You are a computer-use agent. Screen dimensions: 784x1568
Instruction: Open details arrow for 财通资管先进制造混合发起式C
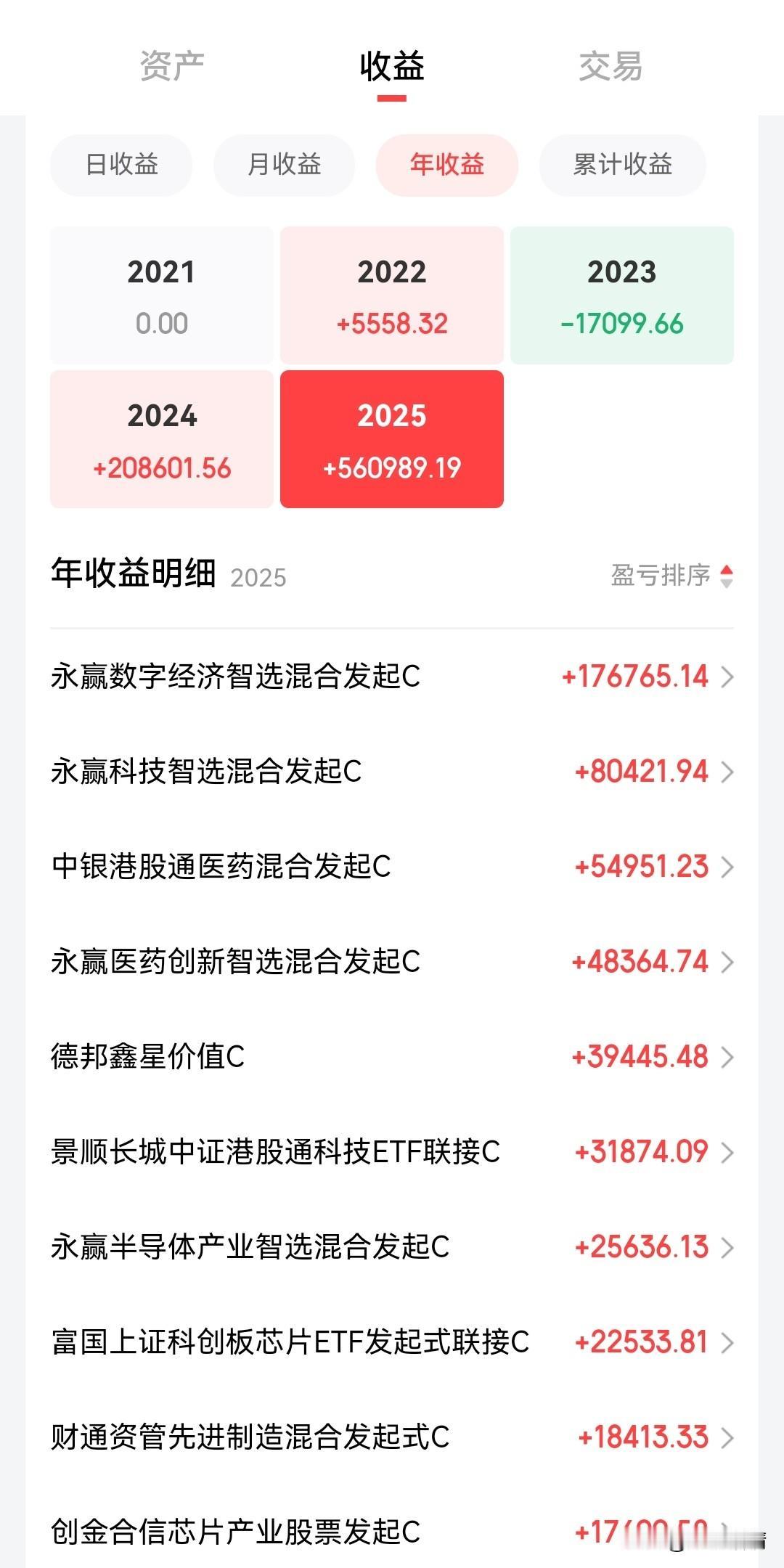tap(728, 1437)
